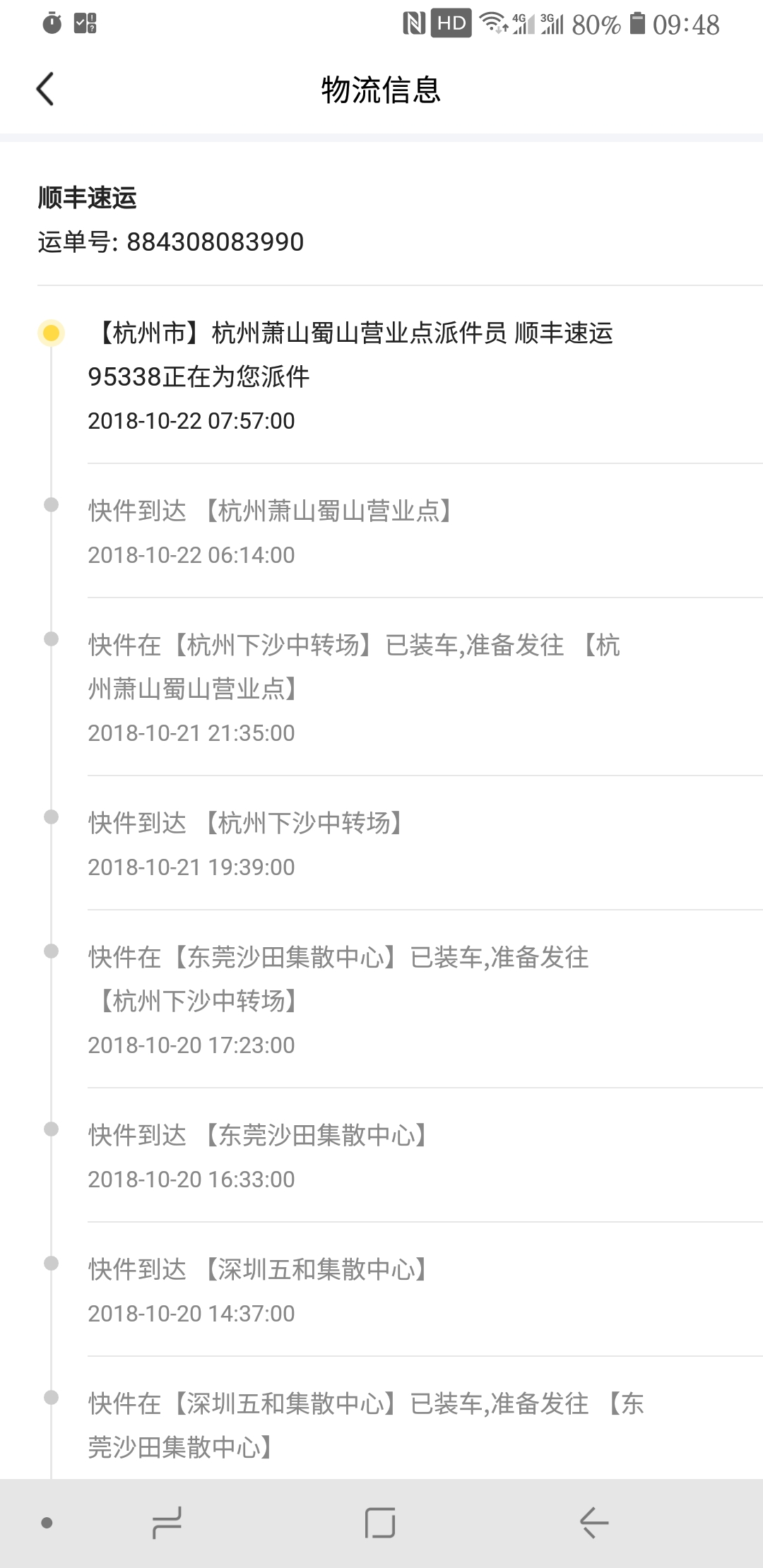
Task: Tap the gray dot beside 快件到达 杭州萧山蜀山营业点
Action: 50,506
